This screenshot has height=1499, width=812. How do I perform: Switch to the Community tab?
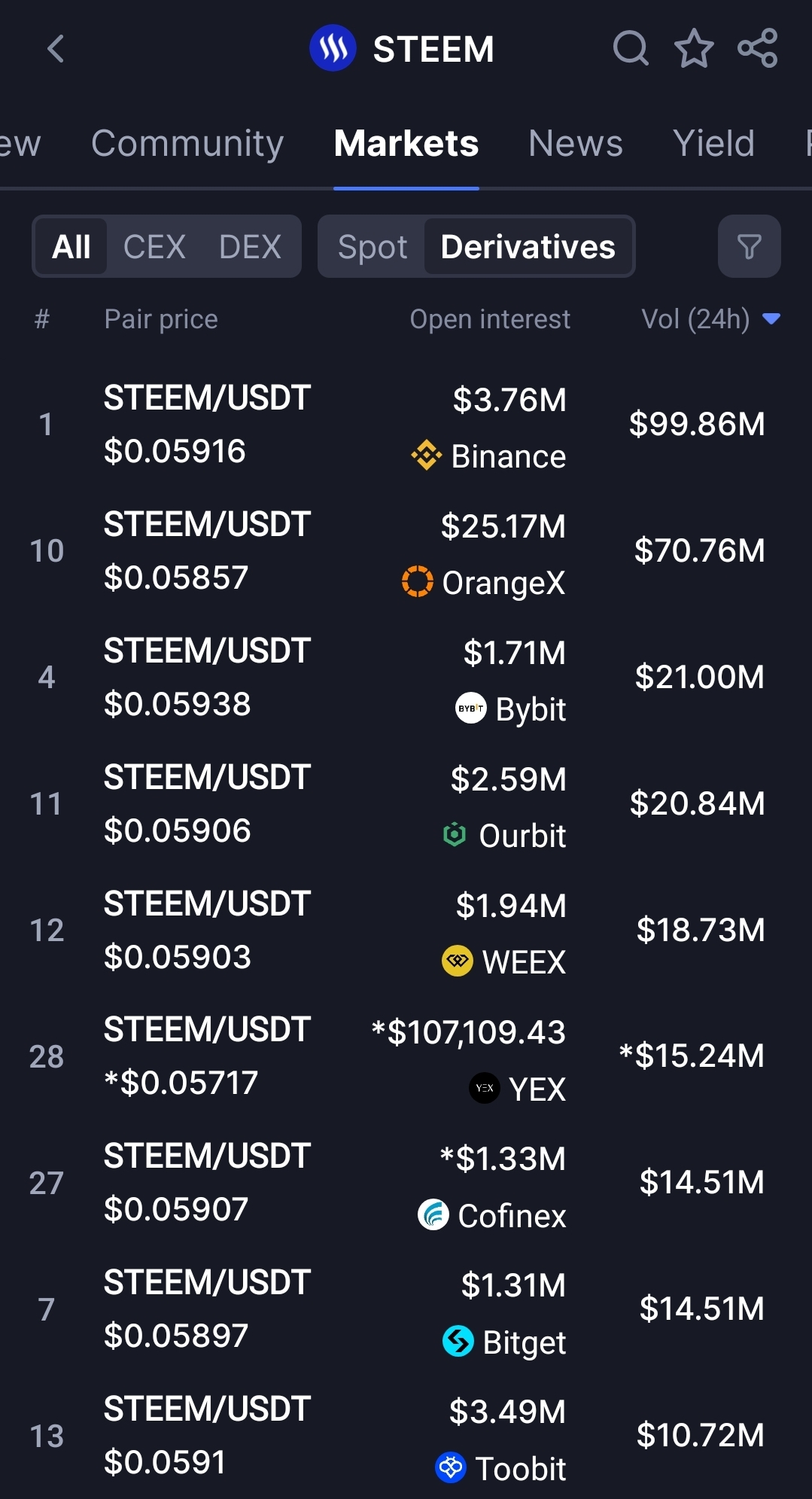pos(187,143)
